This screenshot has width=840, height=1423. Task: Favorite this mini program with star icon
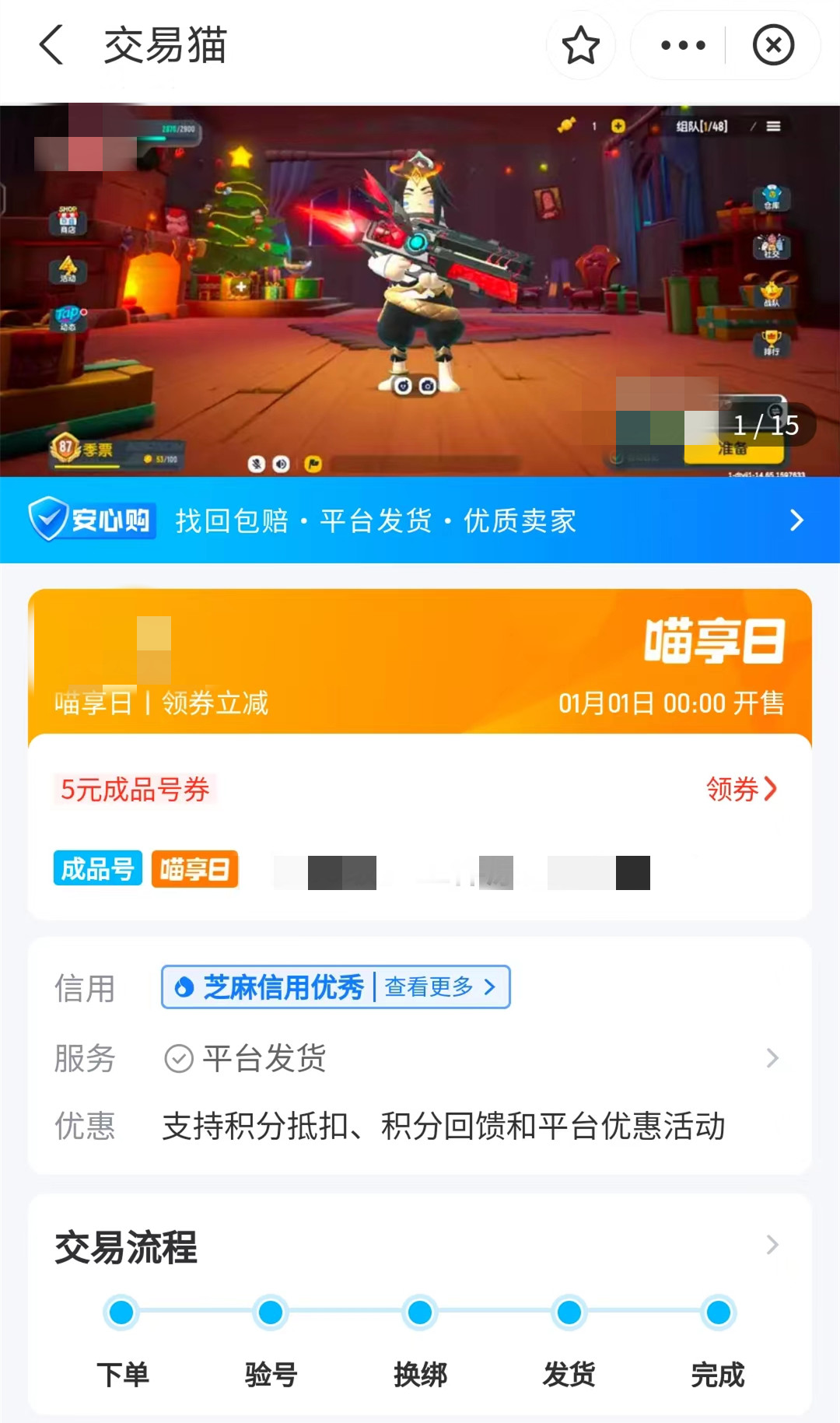pyautogui.click(x=580, y=45)
